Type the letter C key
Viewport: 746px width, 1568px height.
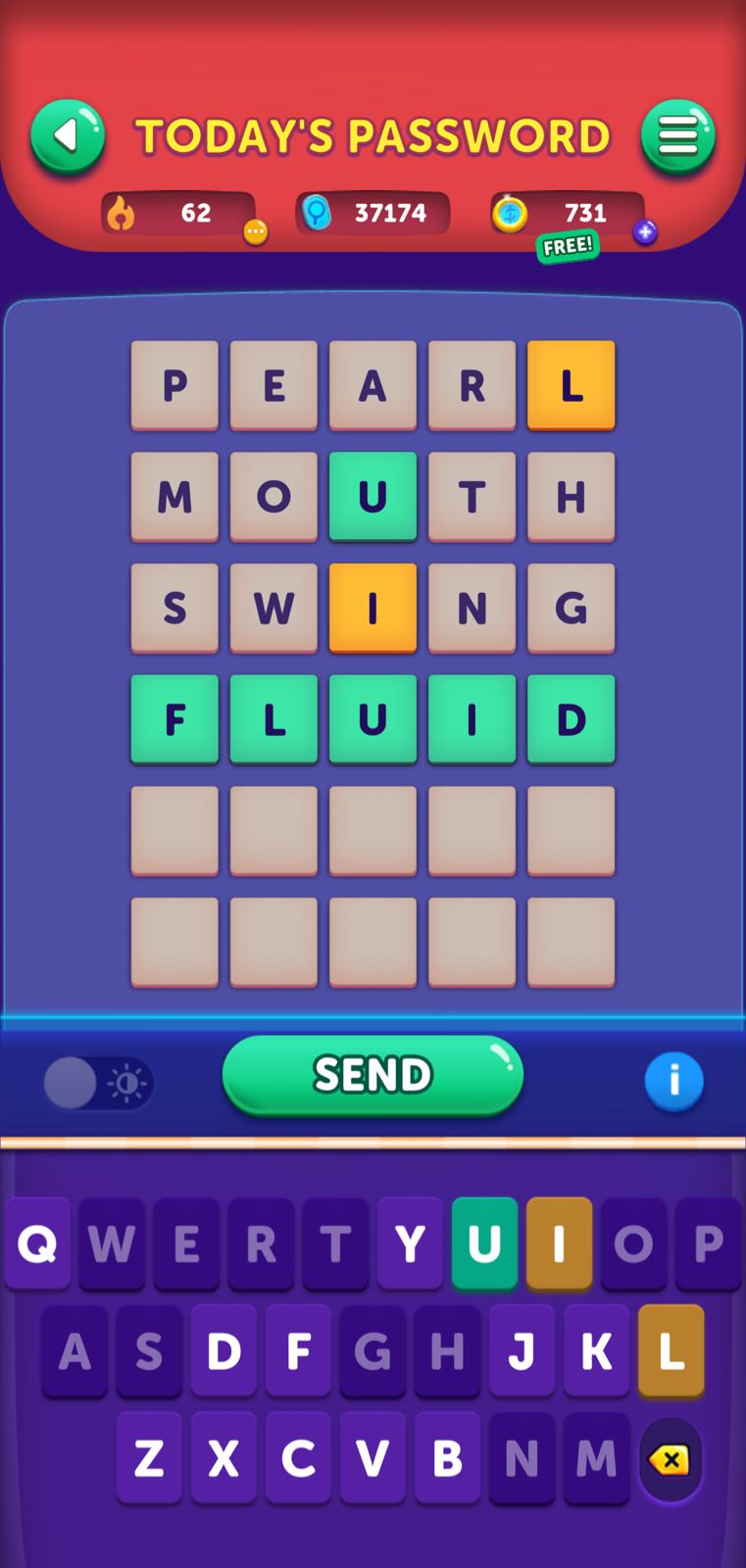pyautogui.click(x=298, y=1458)
